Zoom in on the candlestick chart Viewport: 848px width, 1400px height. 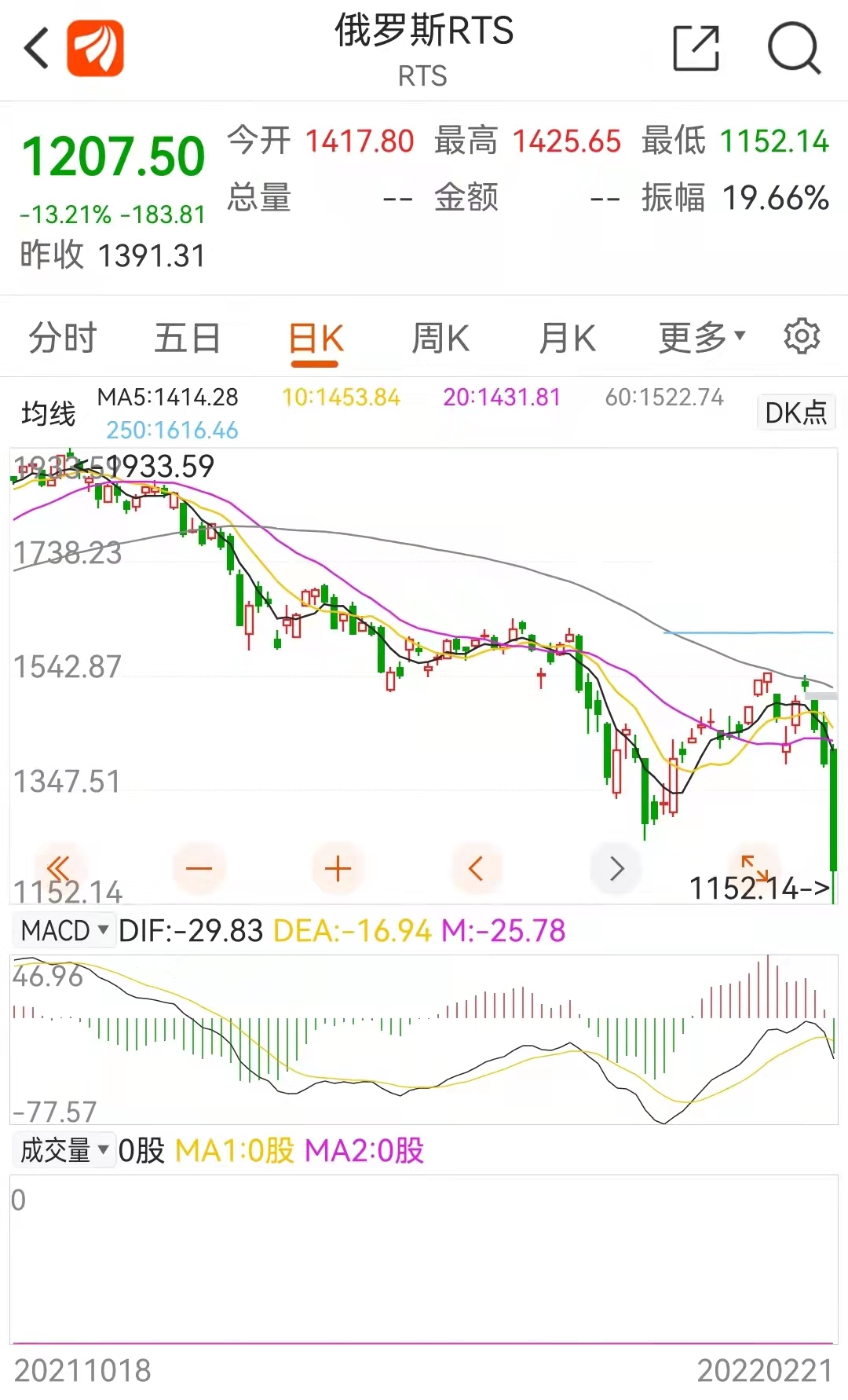pyautogui.click(x=338, y=867)
